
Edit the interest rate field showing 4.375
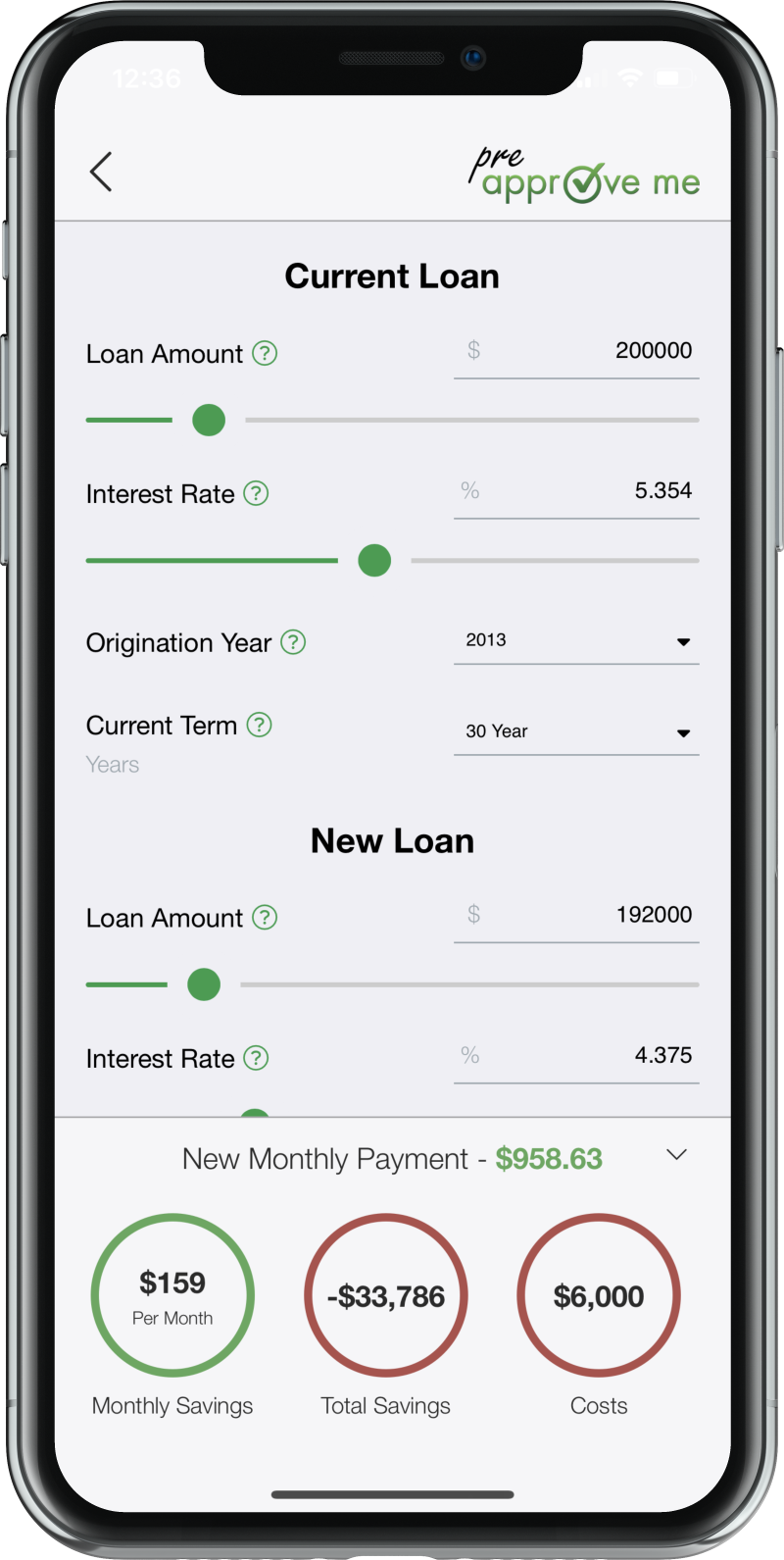pos(588,1056)
